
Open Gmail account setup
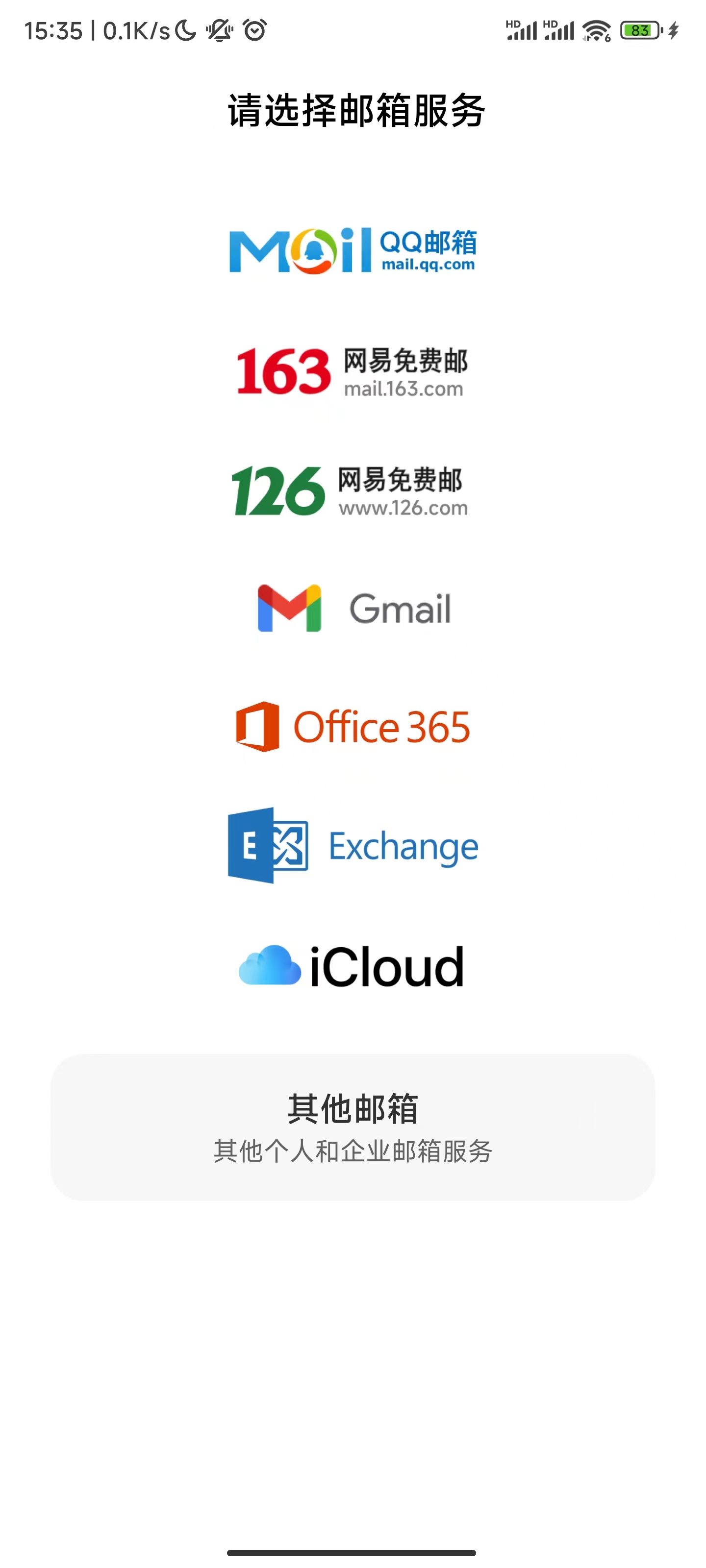pos(353,608)
